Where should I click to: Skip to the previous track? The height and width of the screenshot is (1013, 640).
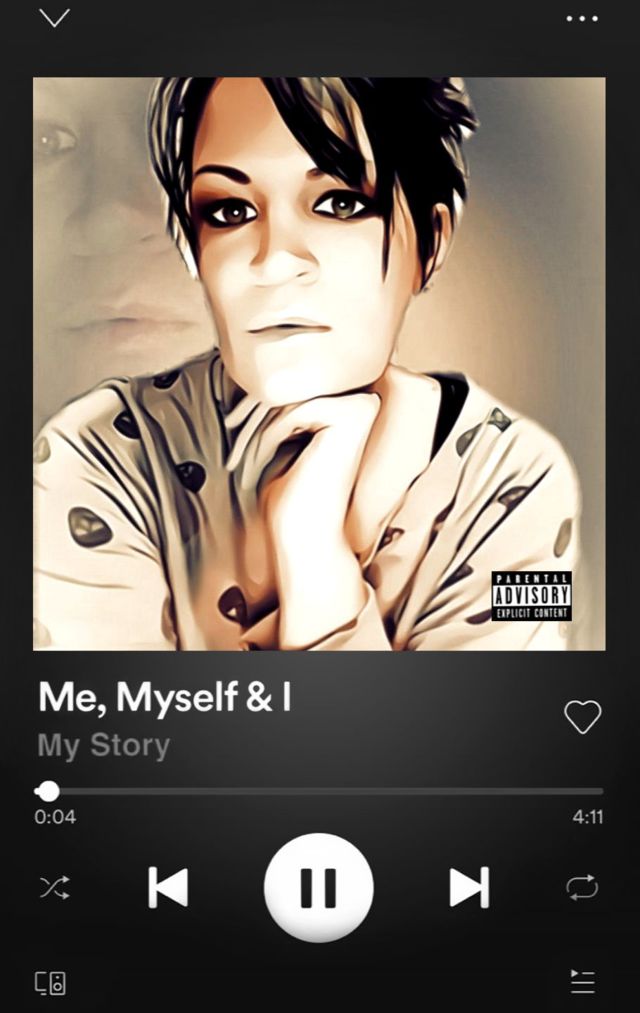click(168, 887)
